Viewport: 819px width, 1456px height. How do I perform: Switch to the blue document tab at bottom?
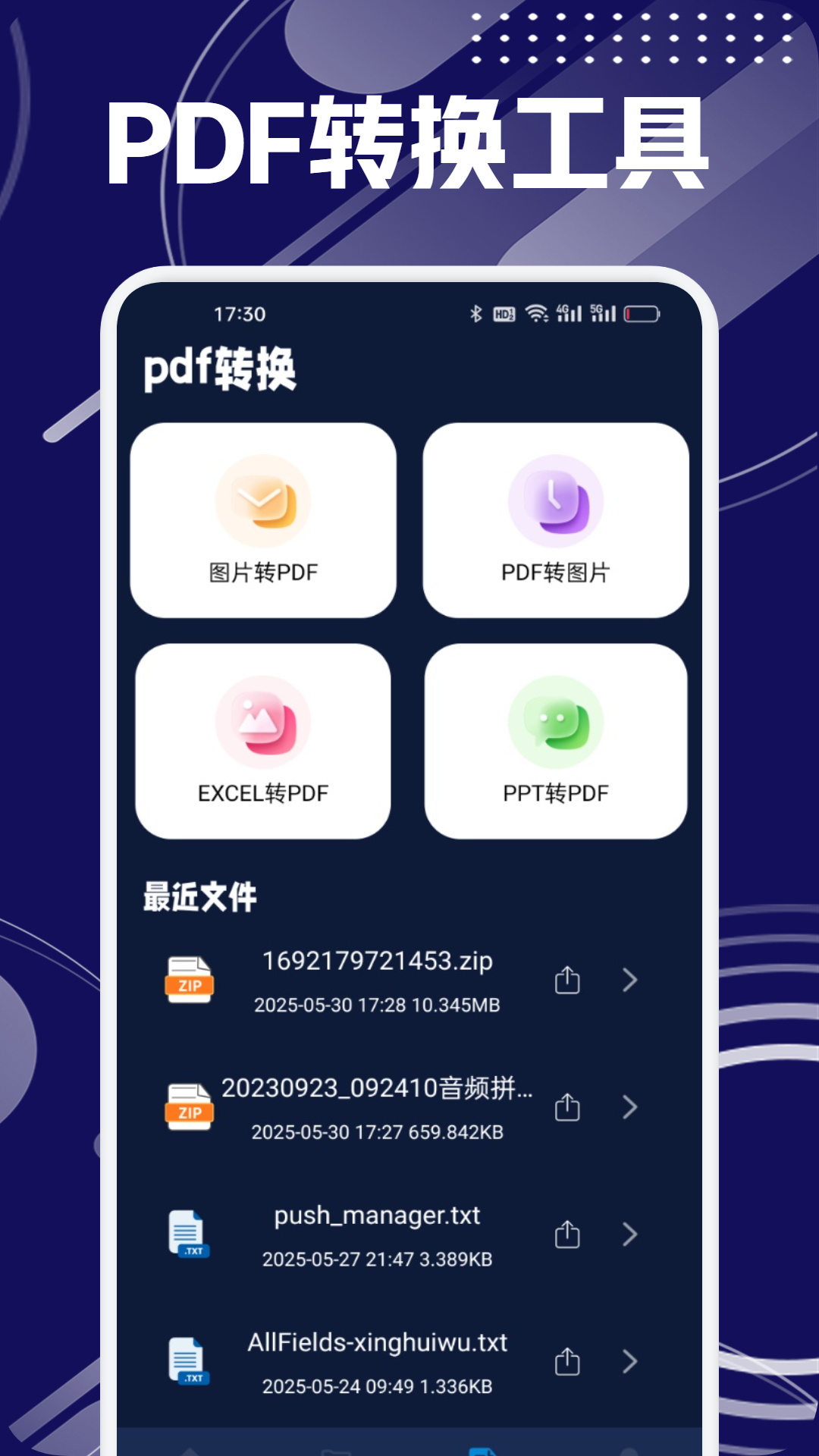(x=482, y=1450)
